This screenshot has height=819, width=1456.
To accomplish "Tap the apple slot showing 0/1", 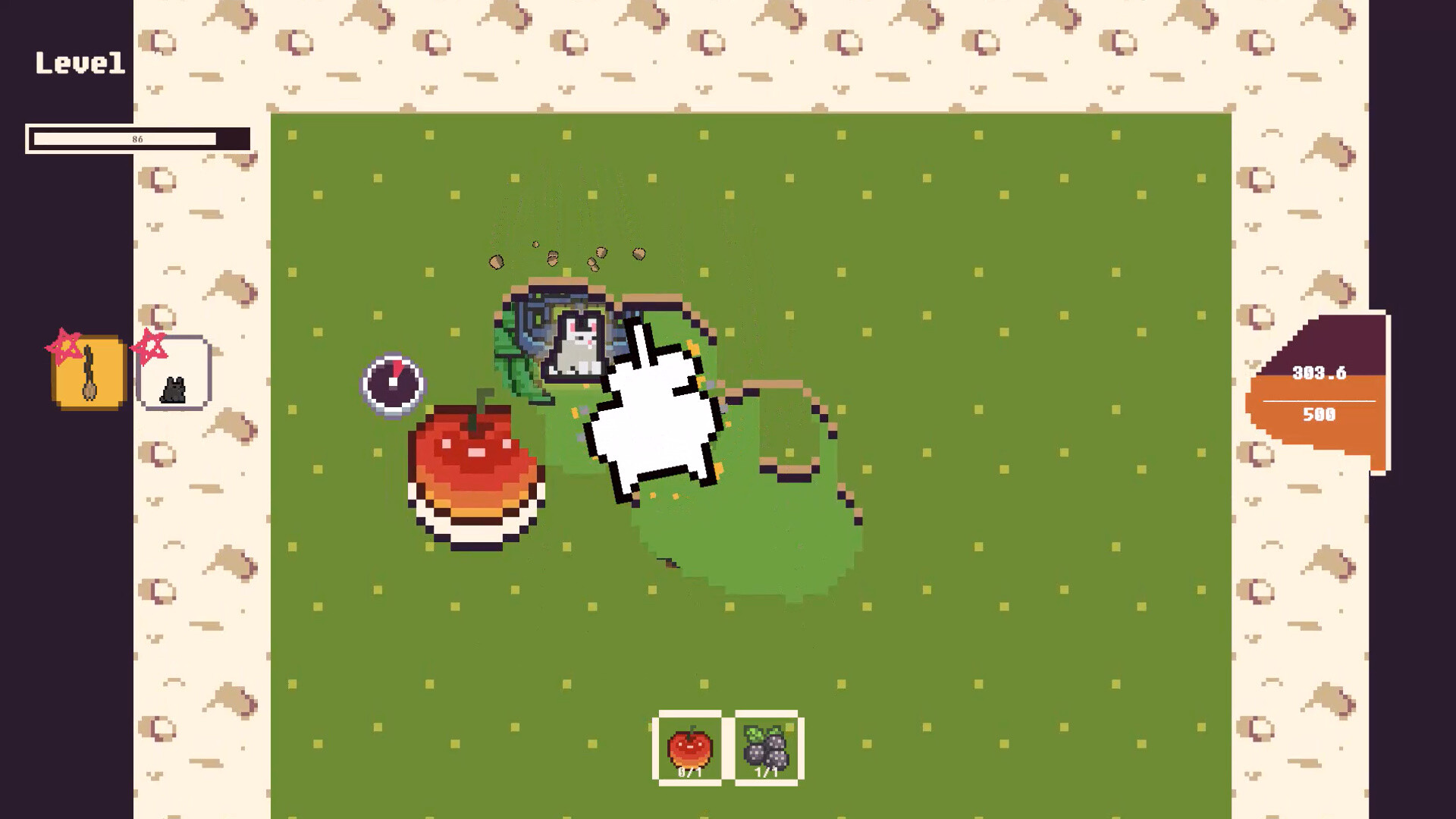I will click(689, 748).
